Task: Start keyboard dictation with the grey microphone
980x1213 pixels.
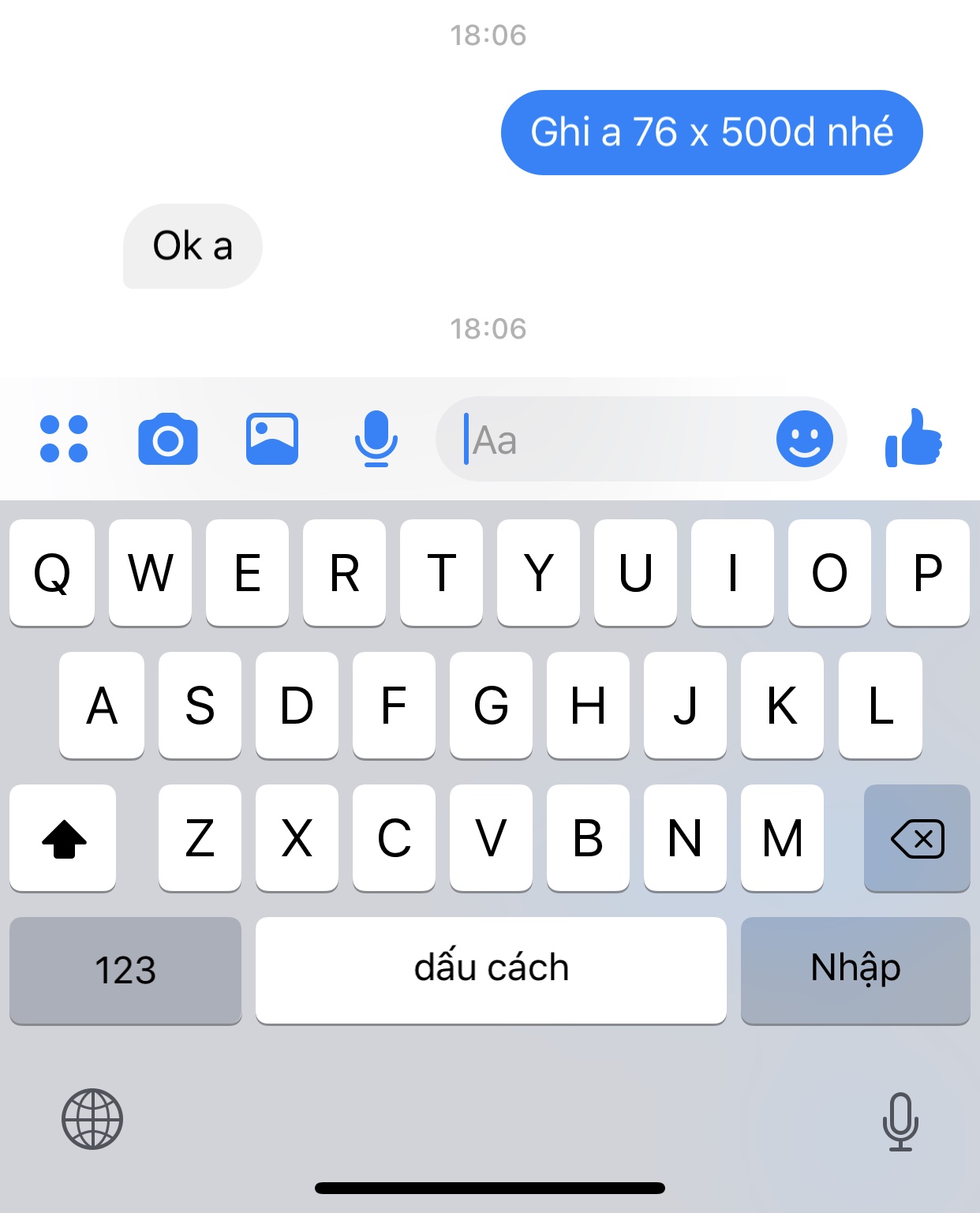Action: coord(900,1121)
